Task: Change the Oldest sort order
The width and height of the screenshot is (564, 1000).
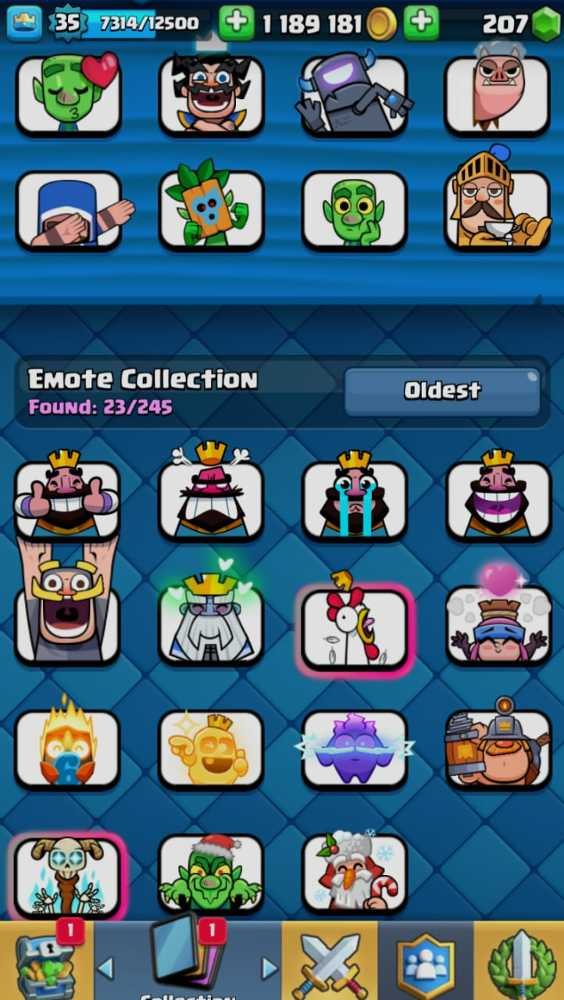Action: pos(442,391)
